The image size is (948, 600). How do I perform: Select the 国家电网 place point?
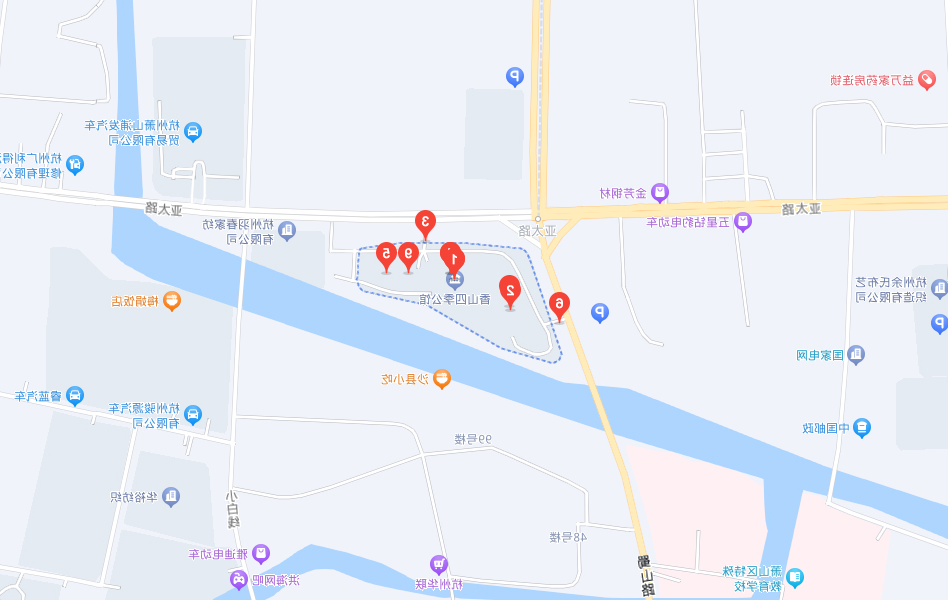855,354
